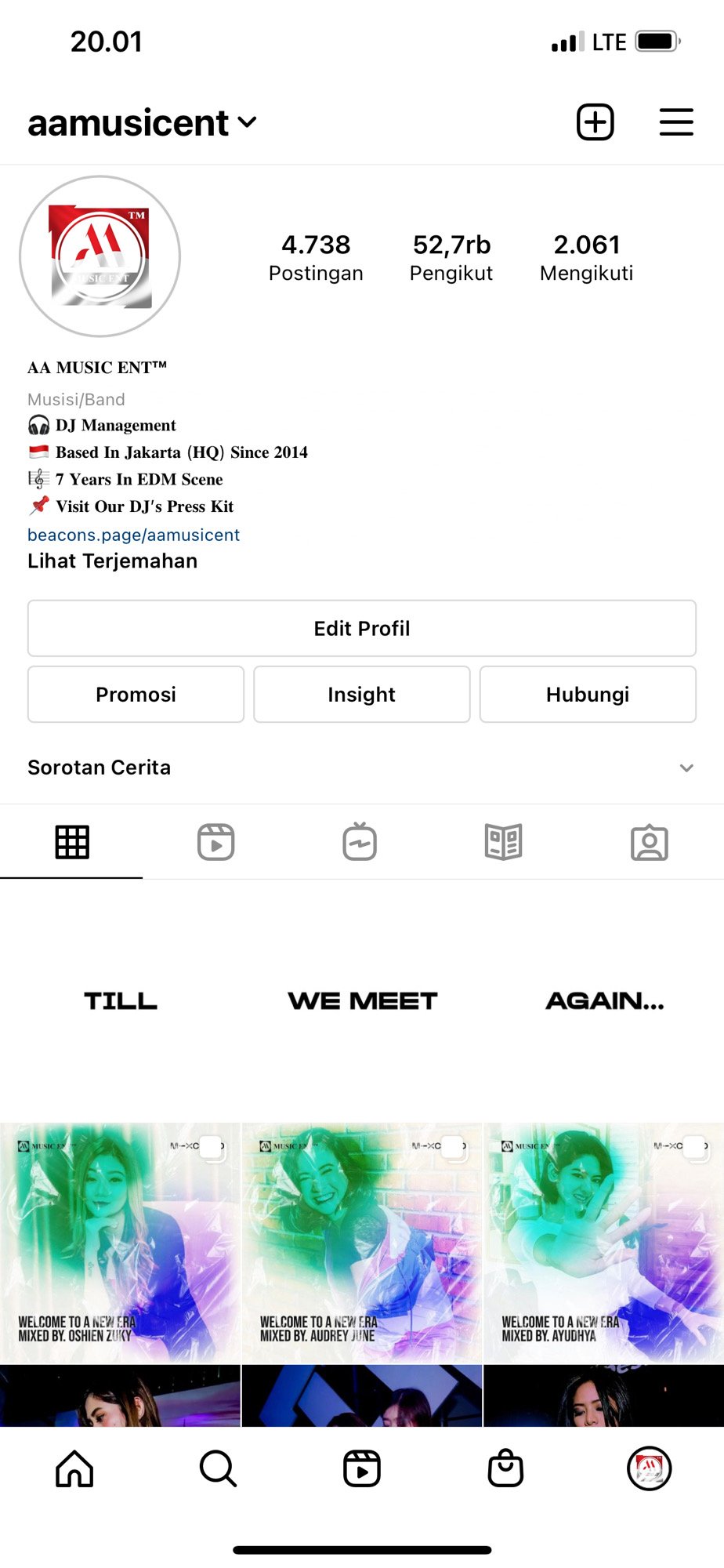Viewport: 724px width, 1568px height.
Task: Open Promosi button
Action: point(136,694)
